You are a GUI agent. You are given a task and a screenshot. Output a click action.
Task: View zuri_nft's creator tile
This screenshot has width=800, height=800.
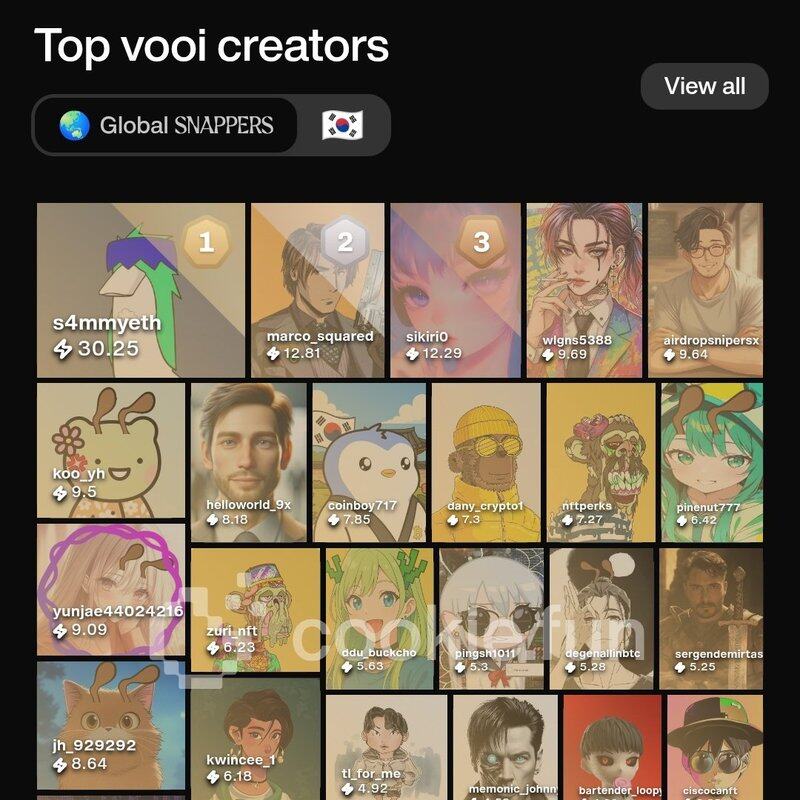255,610
